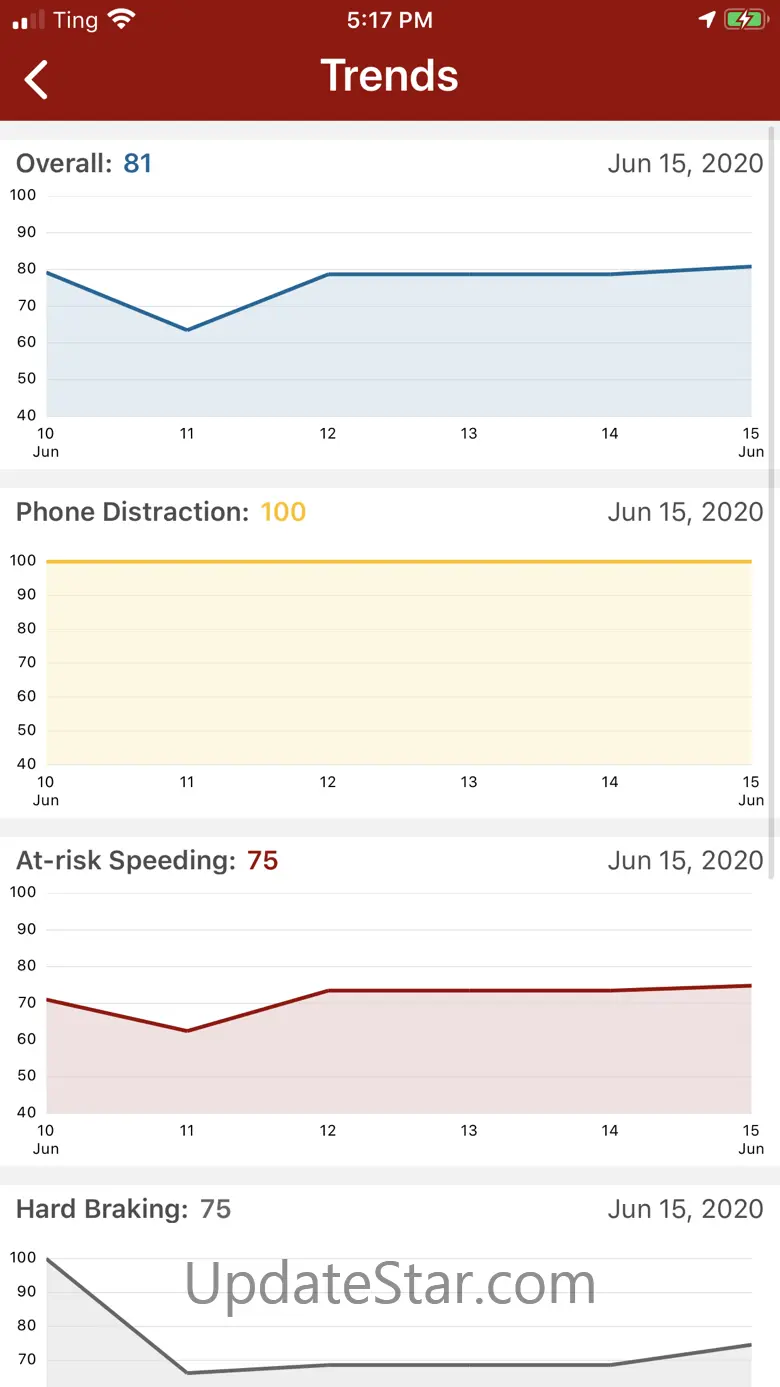
Task: Go back from the Trends screen
Action: (x=36, y=79)
